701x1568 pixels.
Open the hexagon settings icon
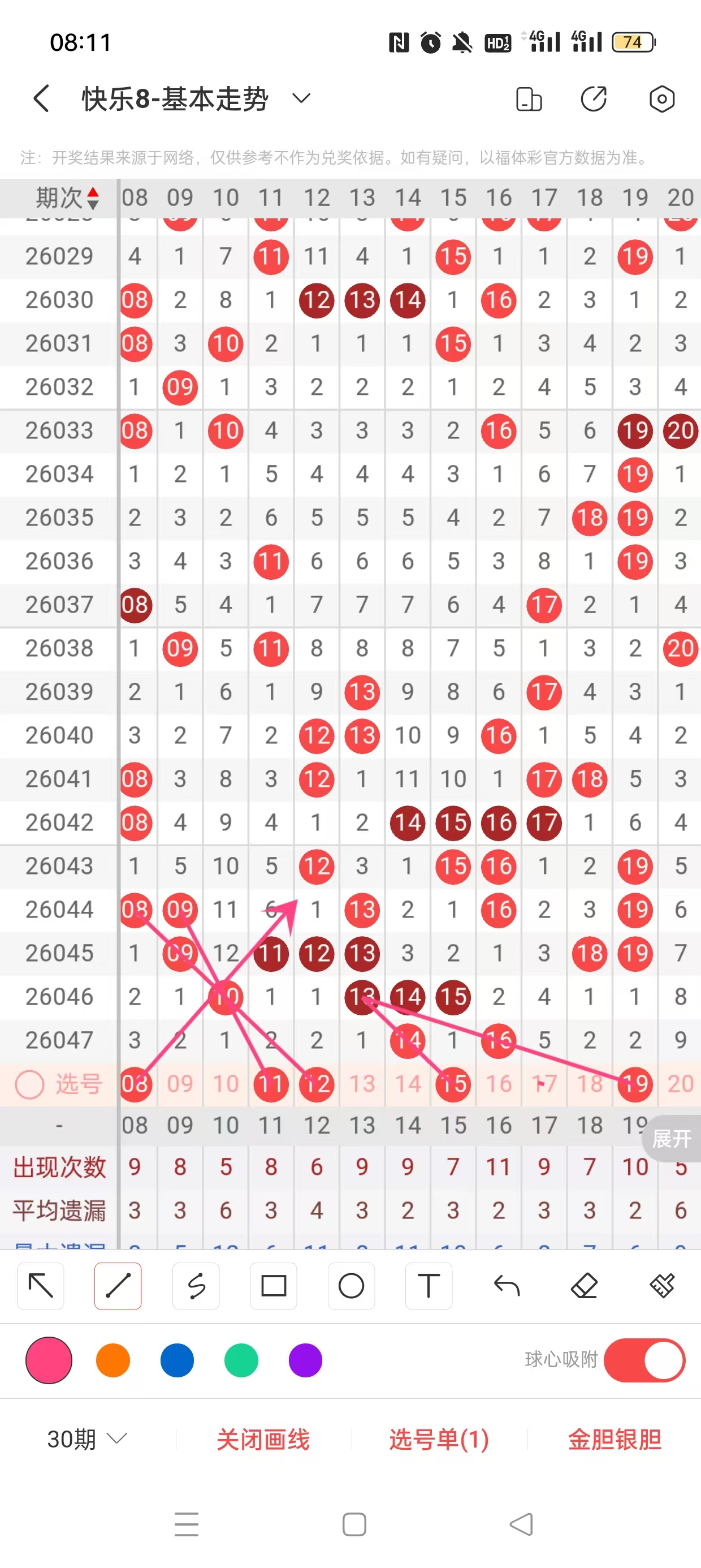(661, 98)
